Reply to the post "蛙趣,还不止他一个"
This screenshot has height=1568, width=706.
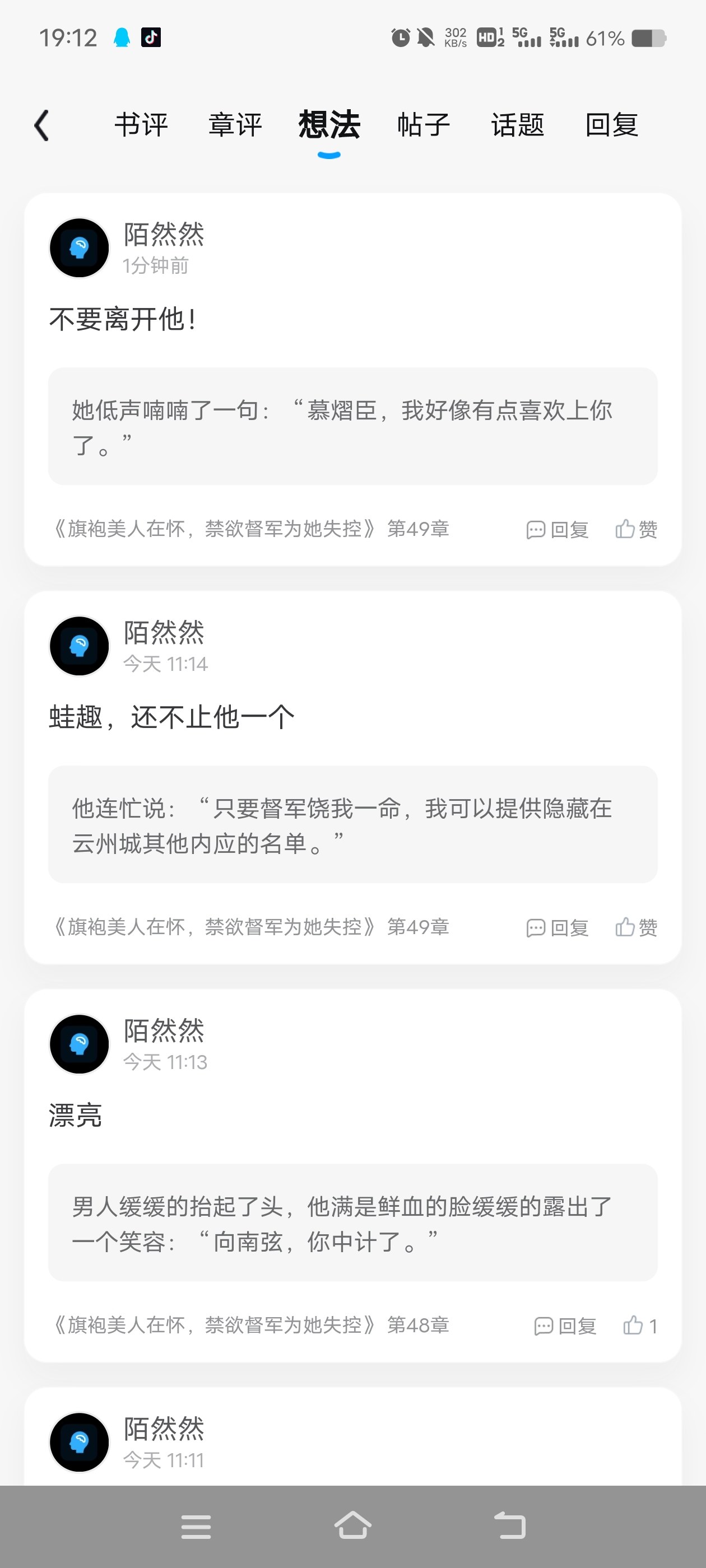tap(558, 927)
